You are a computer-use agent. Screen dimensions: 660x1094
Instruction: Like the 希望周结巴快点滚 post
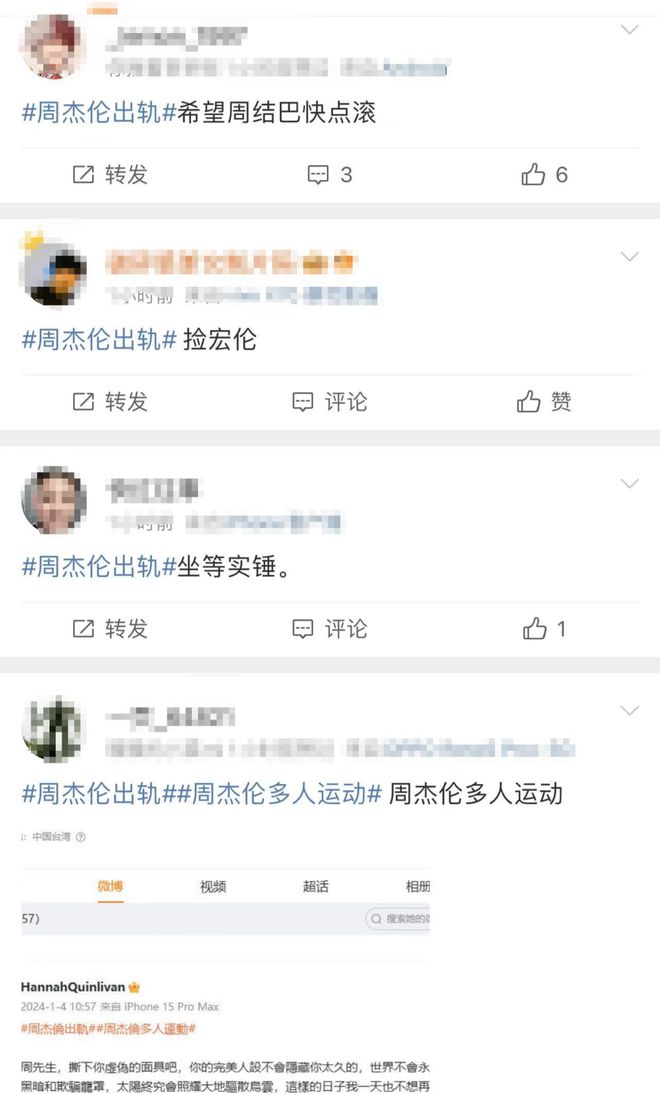click(545, 175)
